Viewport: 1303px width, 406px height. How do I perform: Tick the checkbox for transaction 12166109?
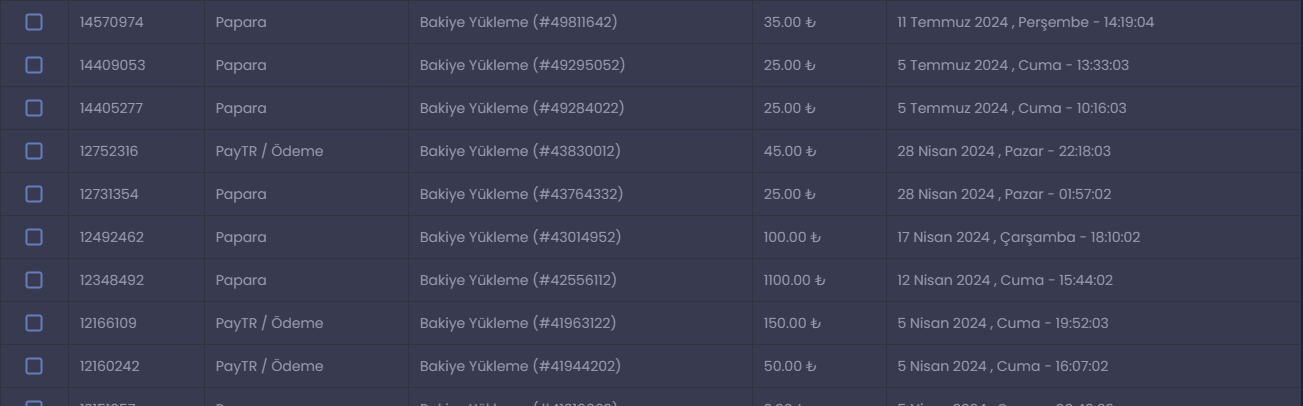click(x=34, y=323)
